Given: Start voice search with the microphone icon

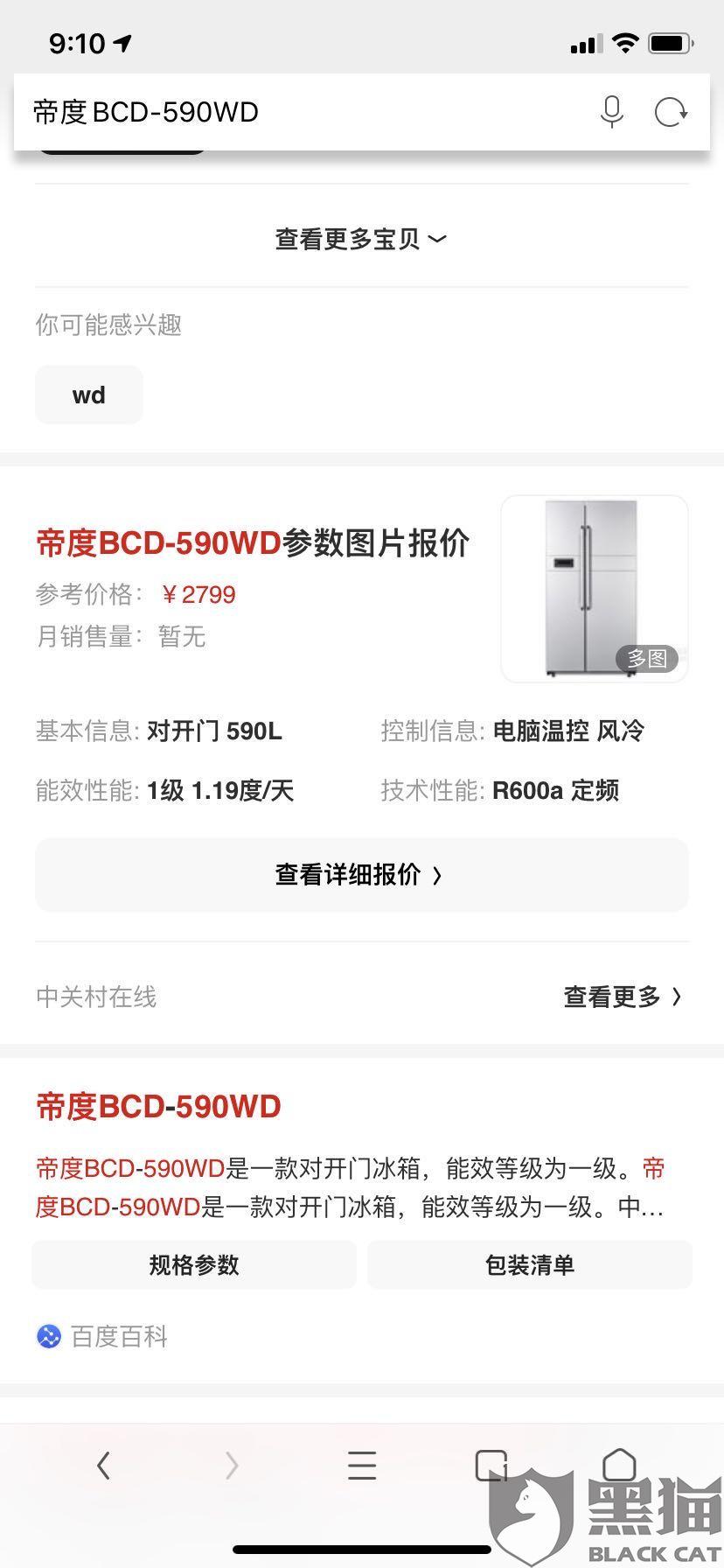Looking at the screenshot, I should click(612, 112).
